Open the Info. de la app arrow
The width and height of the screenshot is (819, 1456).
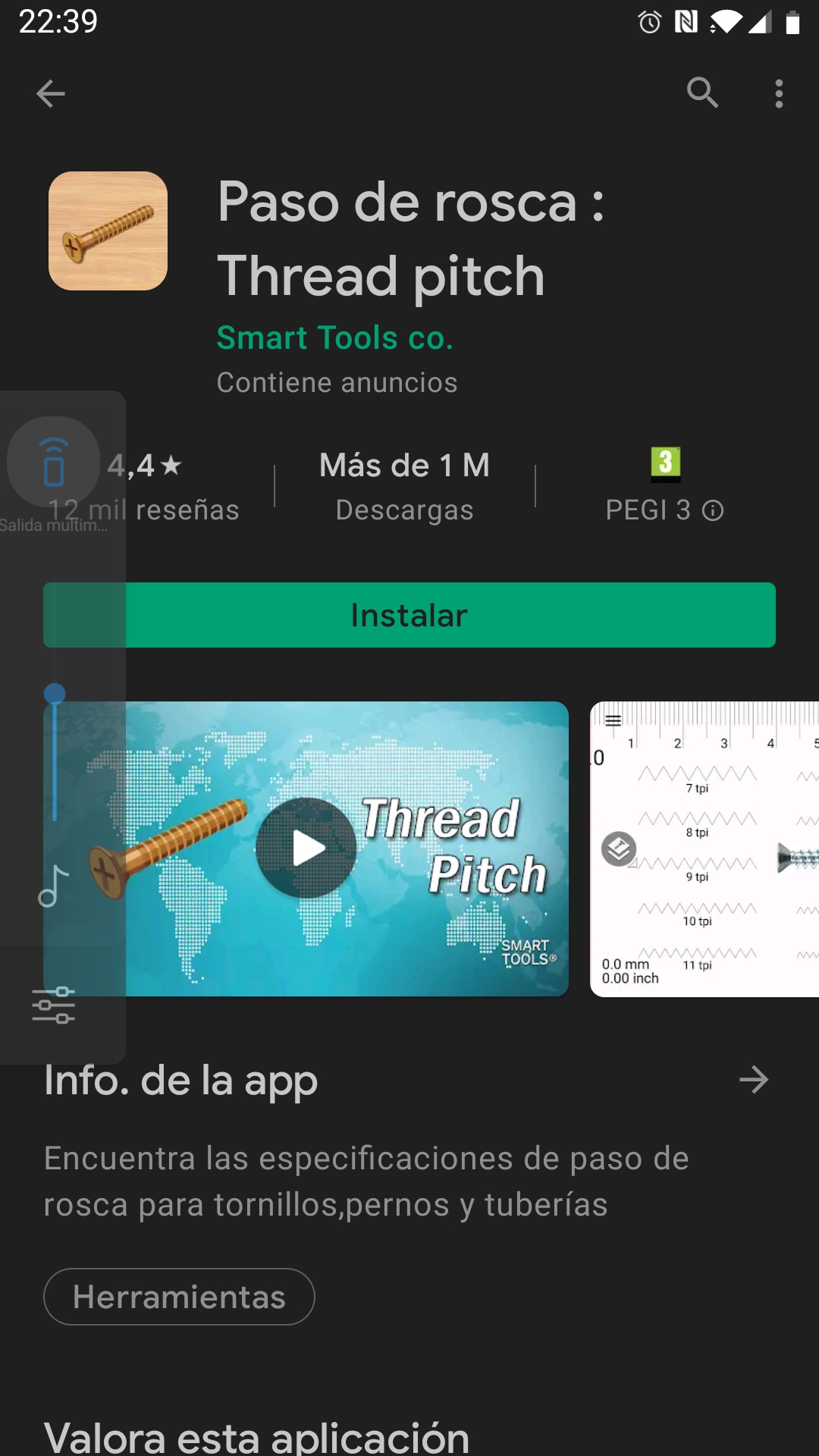(x=753, y=1080)
